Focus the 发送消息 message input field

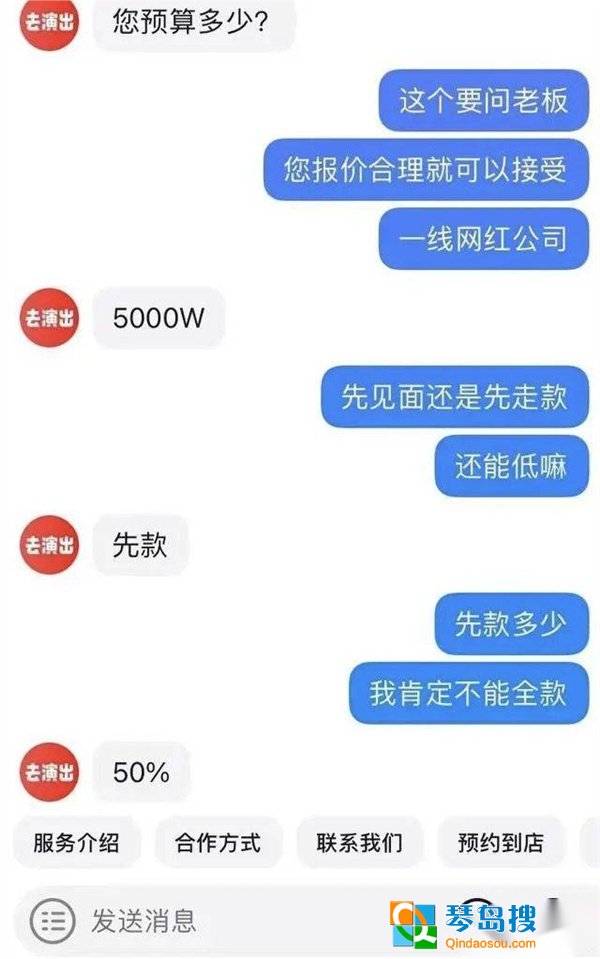pyautogui.click(x=220, y=919)
